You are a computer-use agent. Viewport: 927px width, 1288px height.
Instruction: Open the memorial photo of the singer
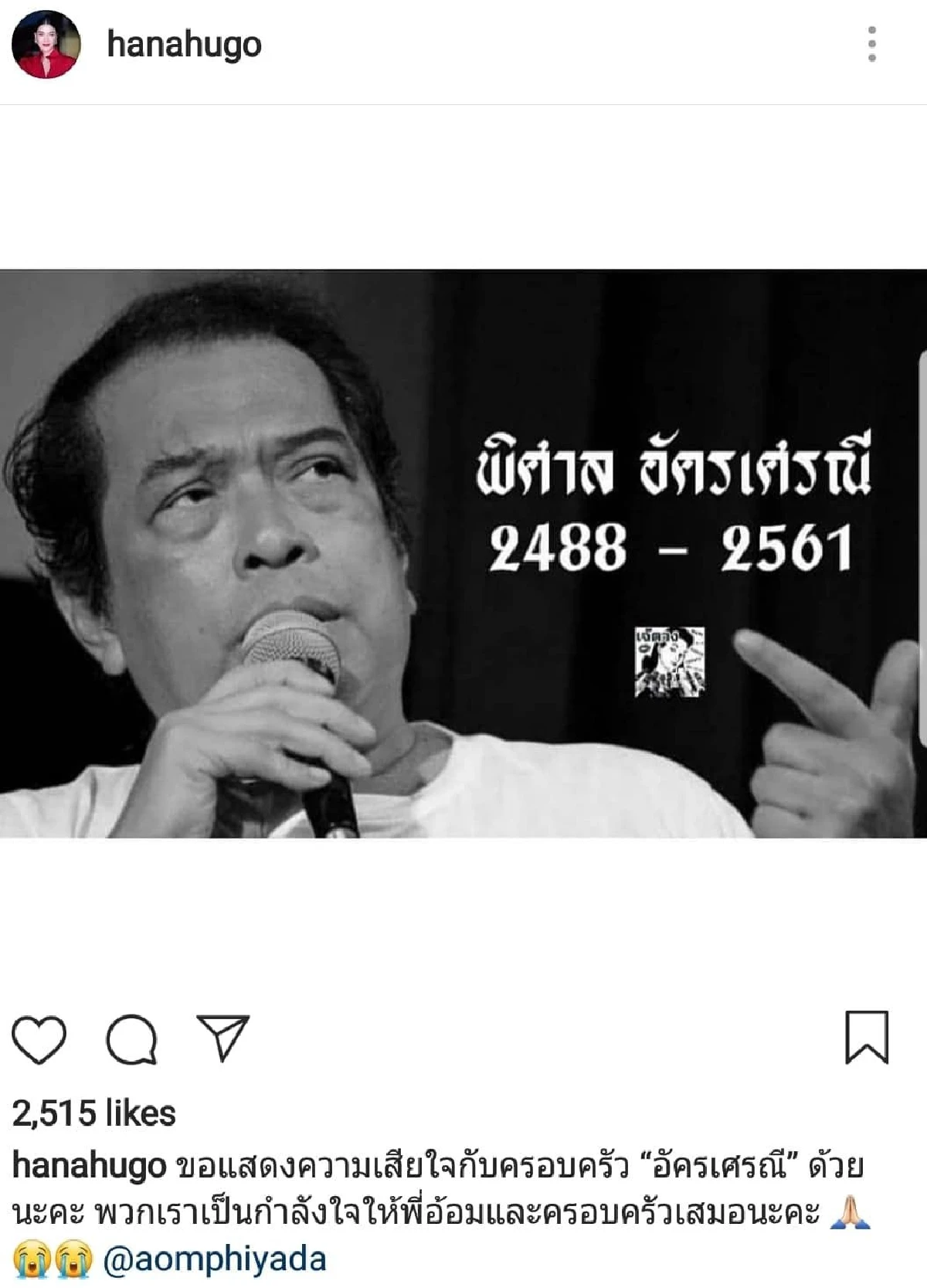(463, 556)
